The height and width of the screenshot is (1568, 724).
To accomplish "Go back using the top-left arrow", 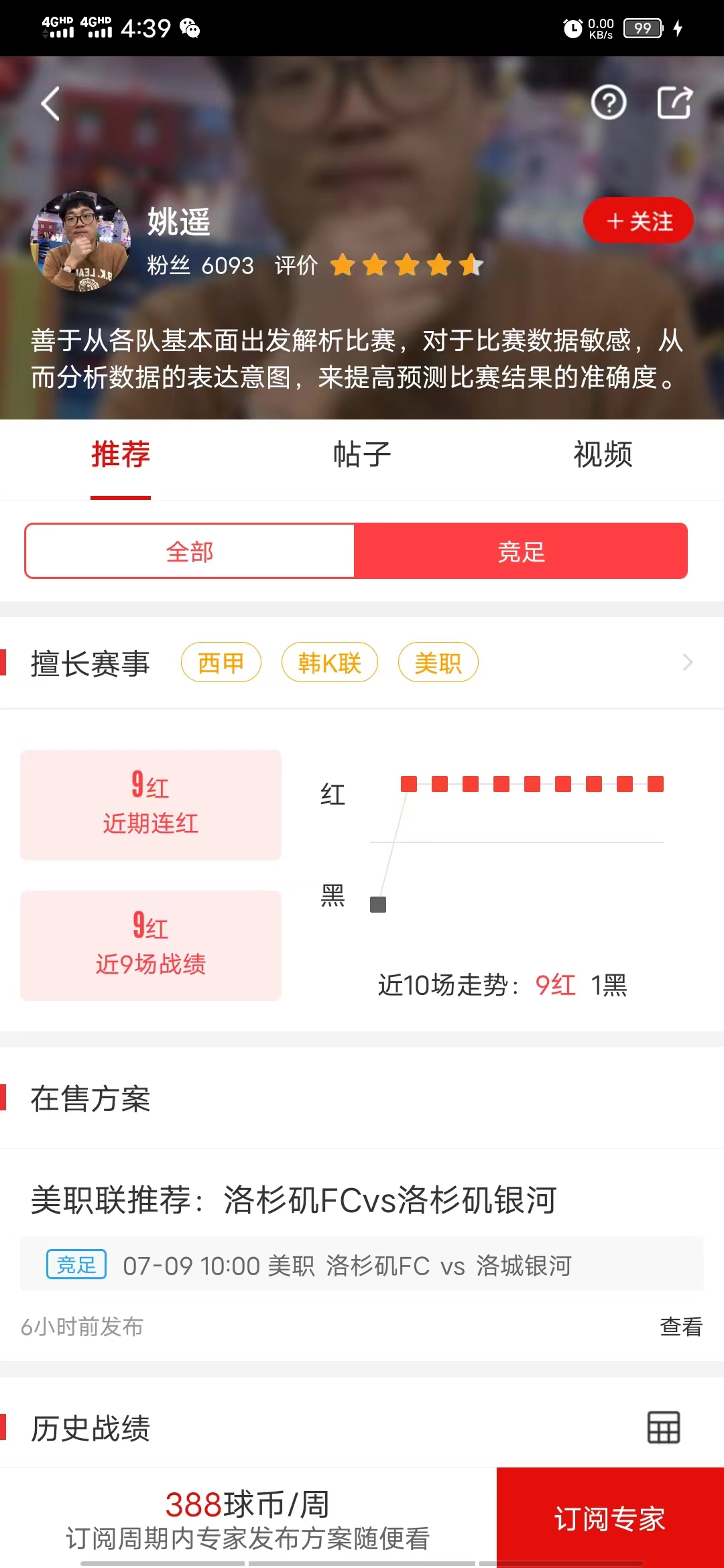I will pyautogui.click(x=50, y=104).
